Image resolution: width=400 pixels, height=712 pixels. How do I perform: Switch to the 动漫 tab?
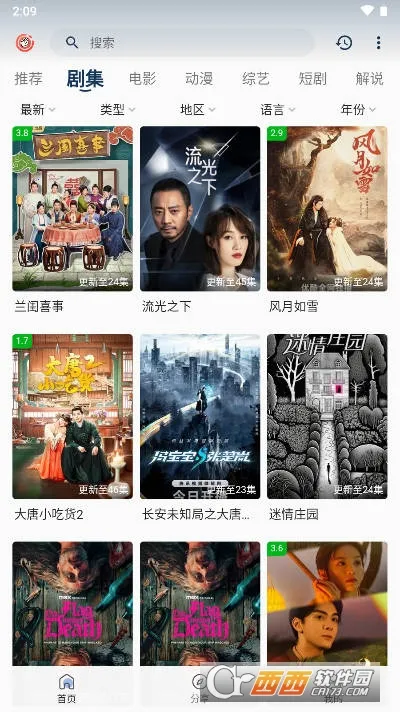(x=199, y=79)
